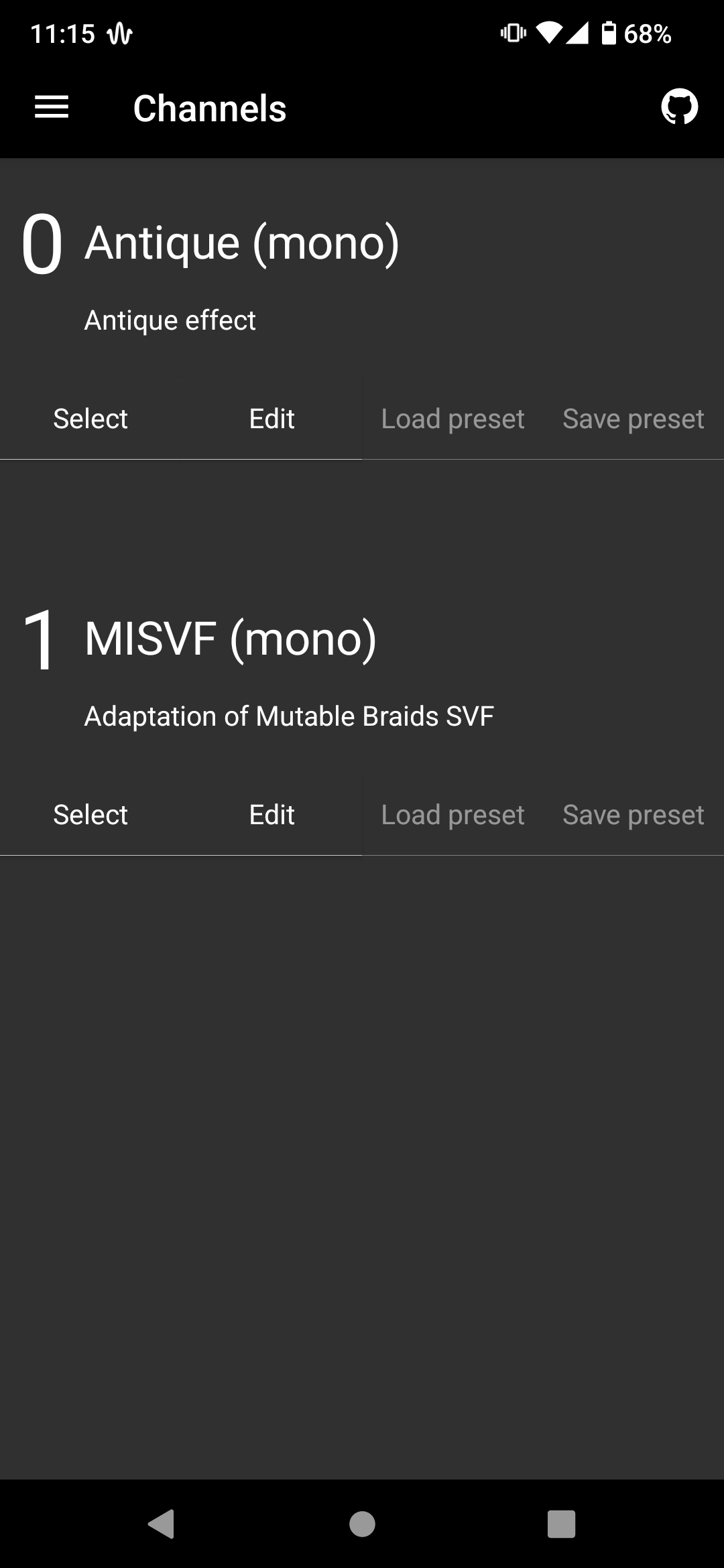724x1568 pixels.
Task: Go back using the system back button
Action: (162, 1524)
